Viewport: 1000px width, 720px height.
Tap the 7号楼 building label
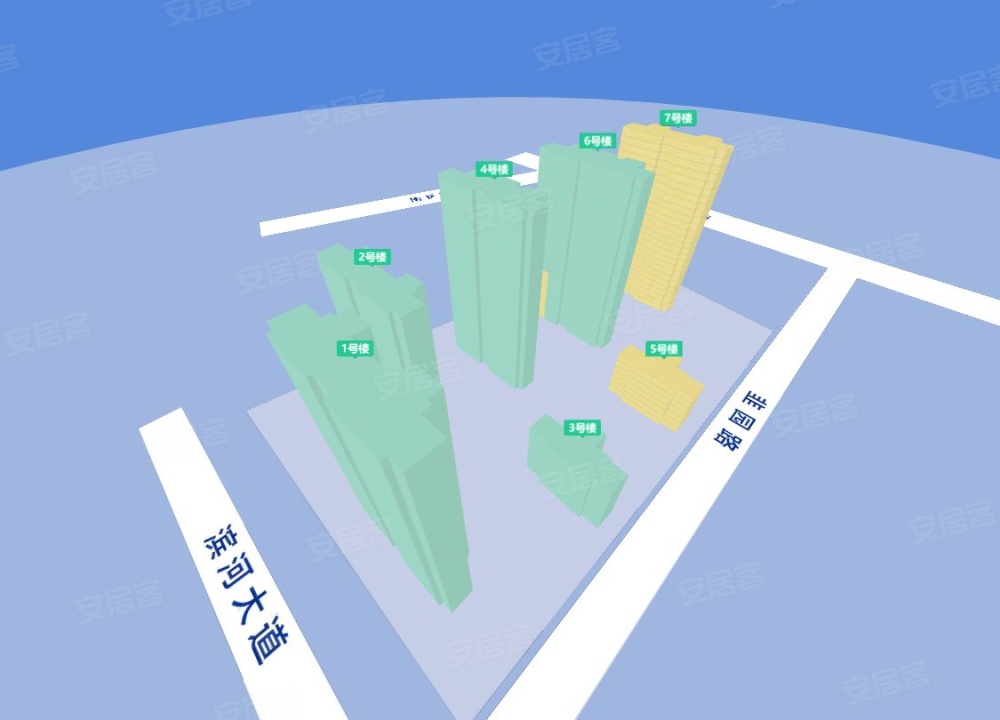coord(677,118)
